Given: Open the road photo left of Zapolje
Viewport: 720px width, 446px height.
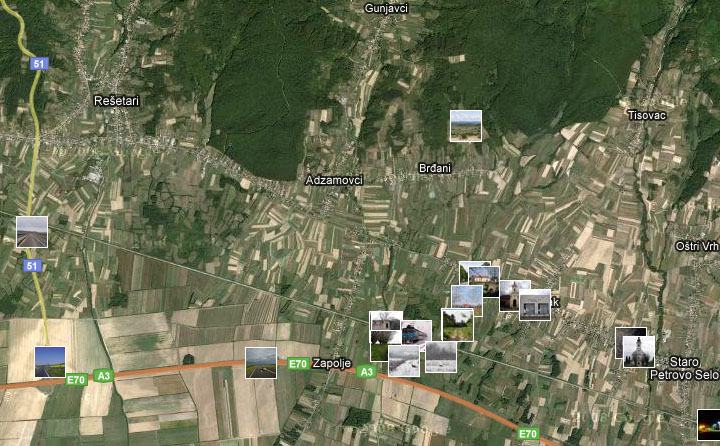Looking at the screenshot, I should point(261,362).
